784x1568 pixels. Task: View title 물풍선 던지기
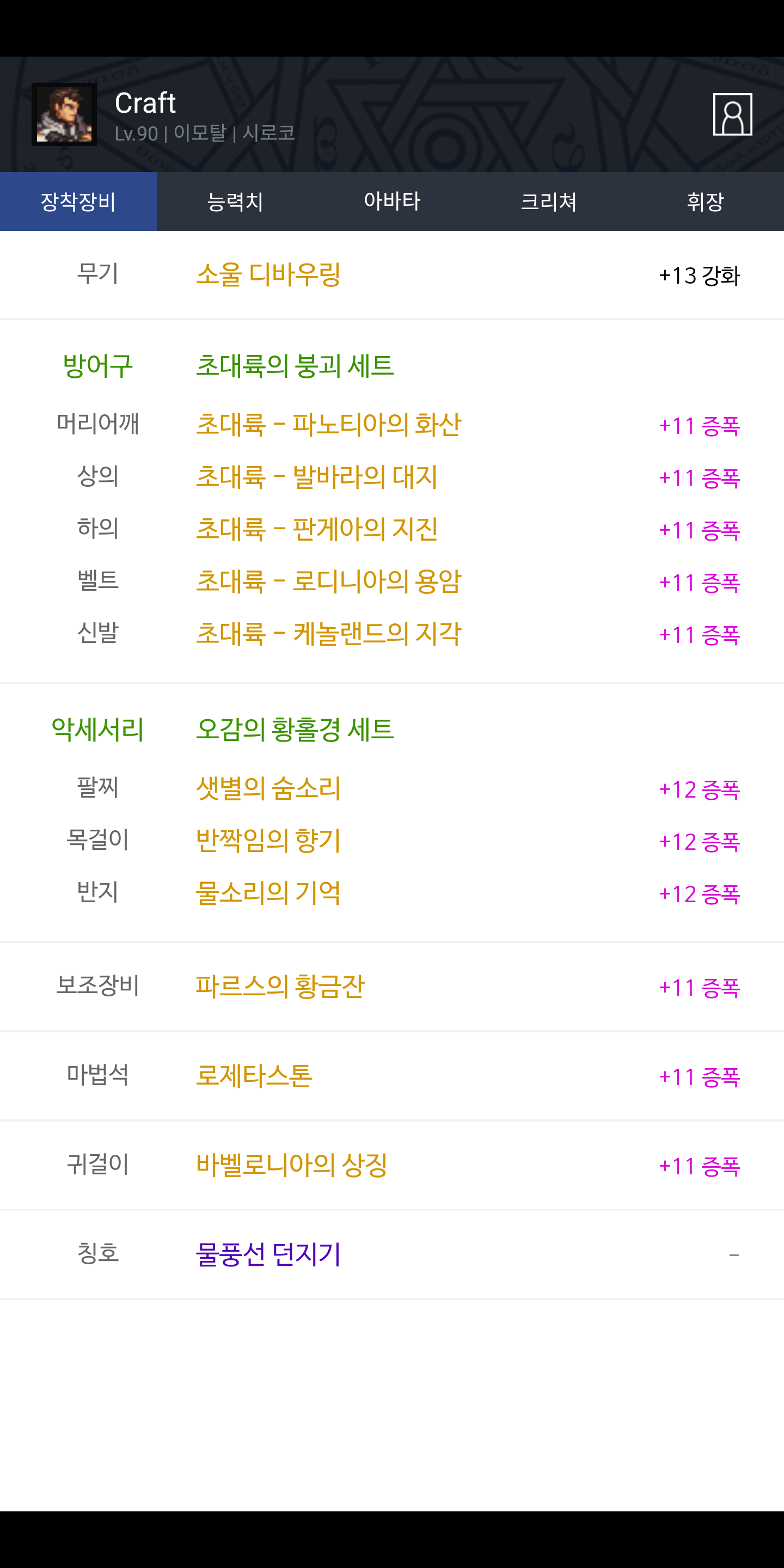(268, 1254)
